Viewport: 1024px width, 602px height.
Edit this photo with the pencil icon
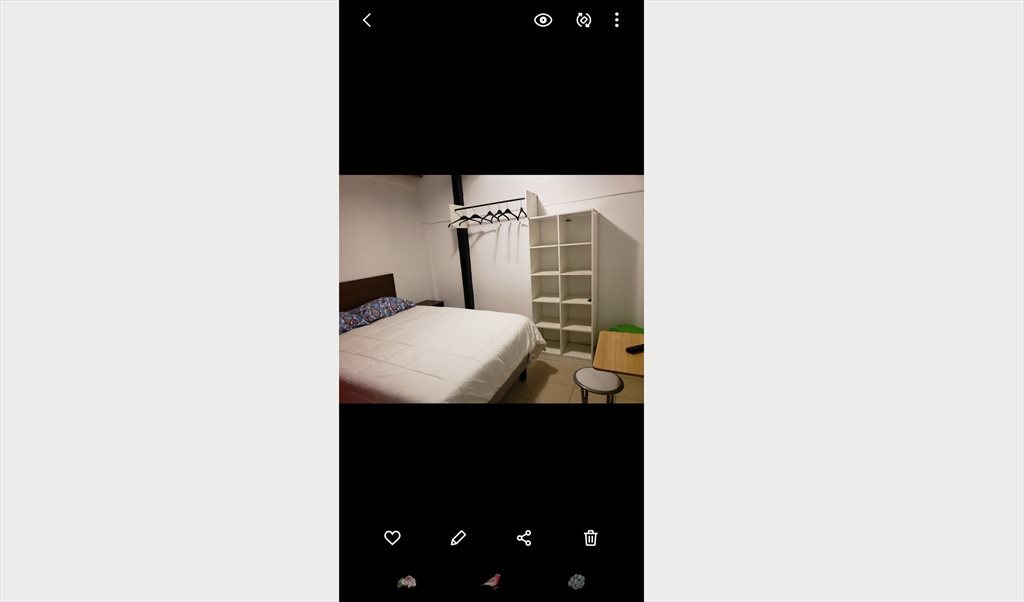tap(458, 538)
